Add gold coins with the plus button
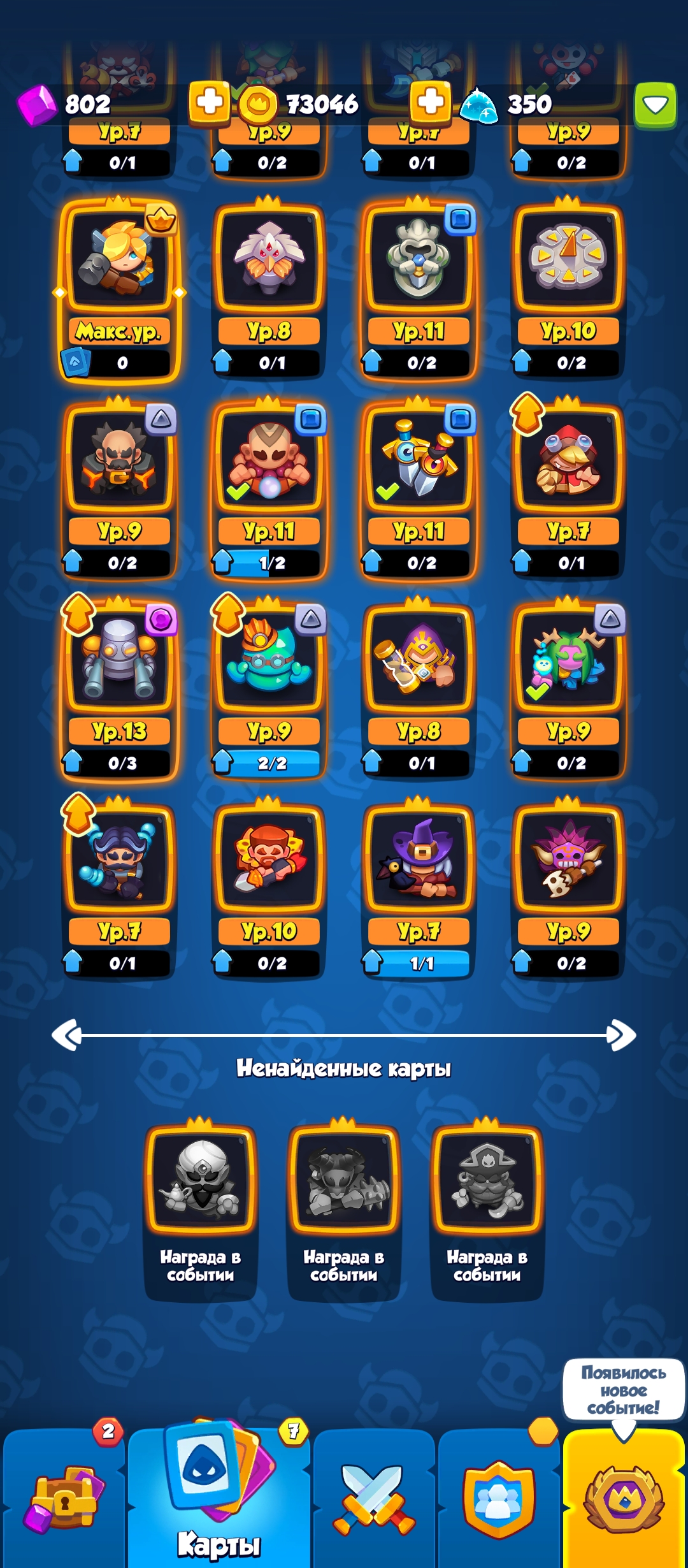This screenshot has width=688, height=1568. pos(431,102)
